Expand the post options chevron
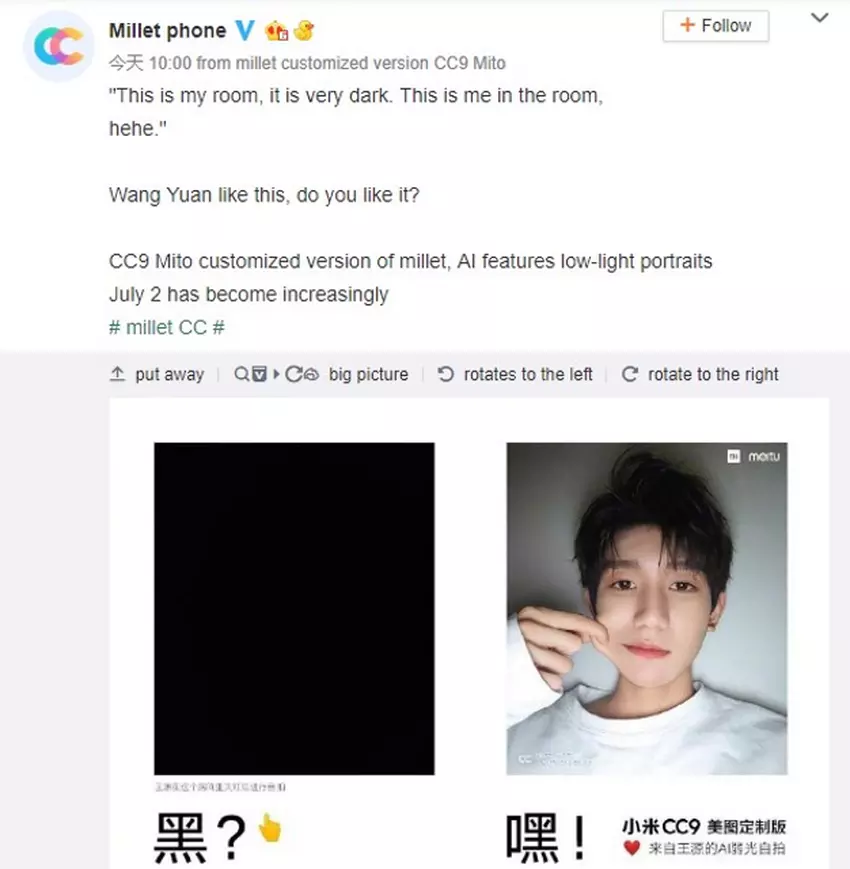The image size is (850, 869). coord(819,18)
